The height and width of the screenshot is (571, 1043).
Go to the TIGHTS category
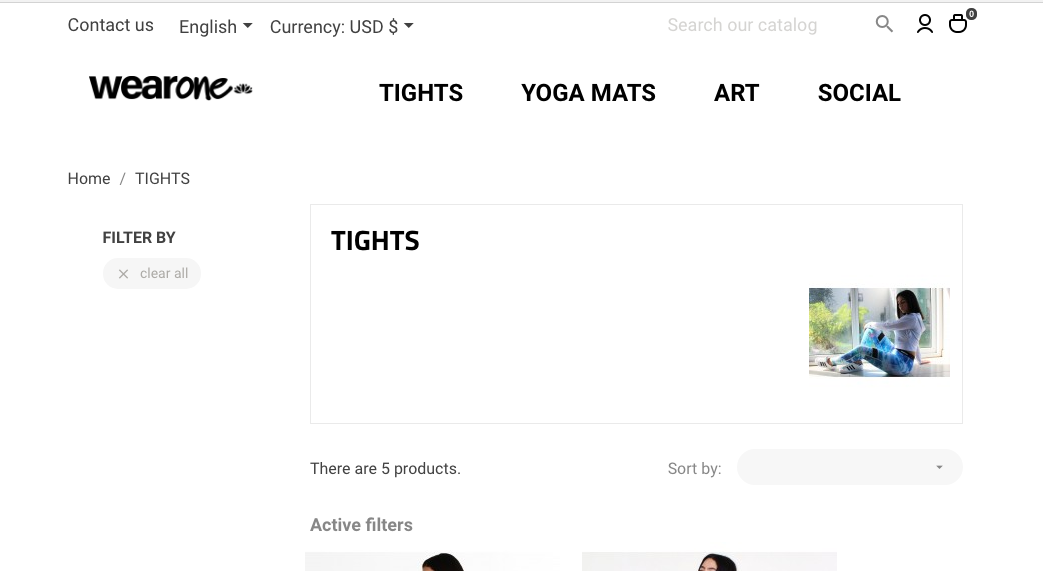point(421,93)
